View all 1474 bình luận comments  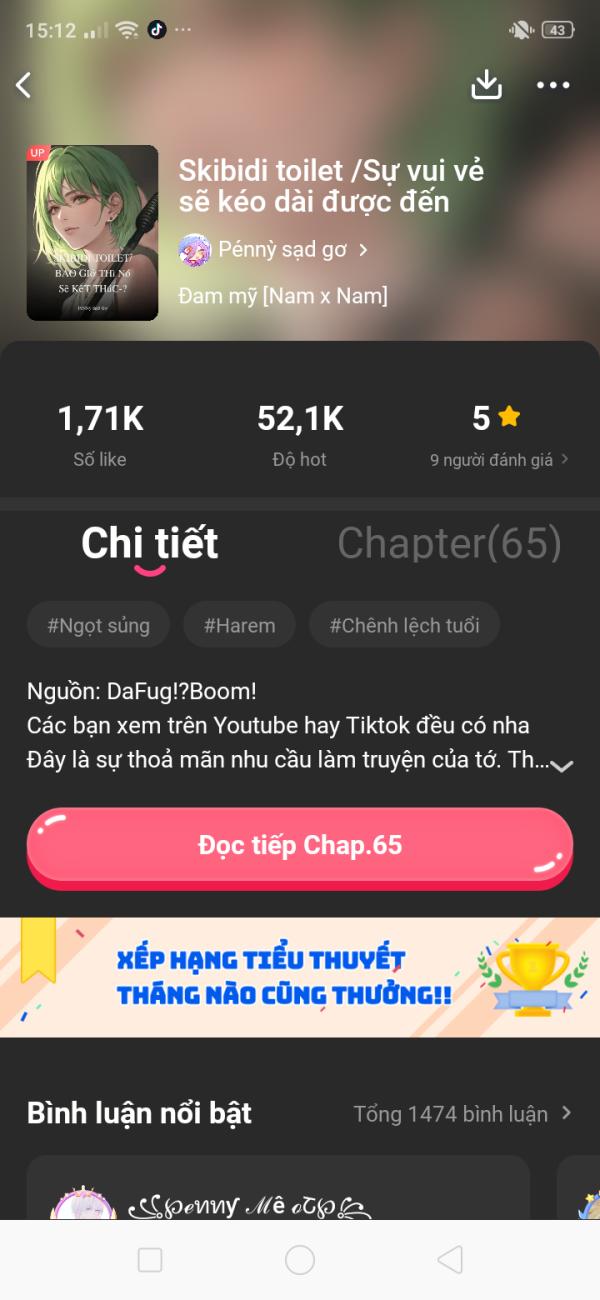pyautogui.click(x=462, y=1114)
